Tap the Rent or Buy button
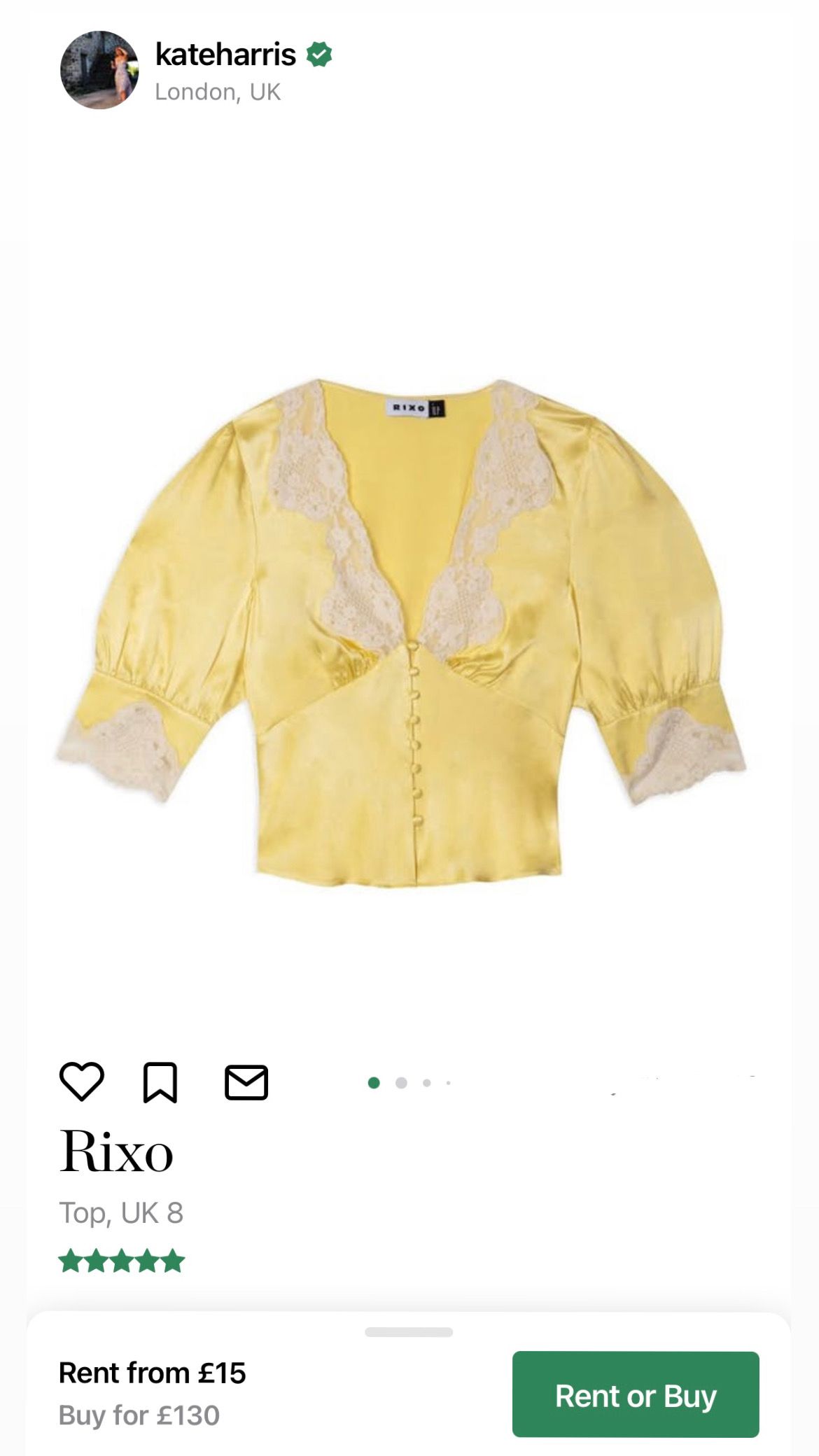 coord(636,1395)
